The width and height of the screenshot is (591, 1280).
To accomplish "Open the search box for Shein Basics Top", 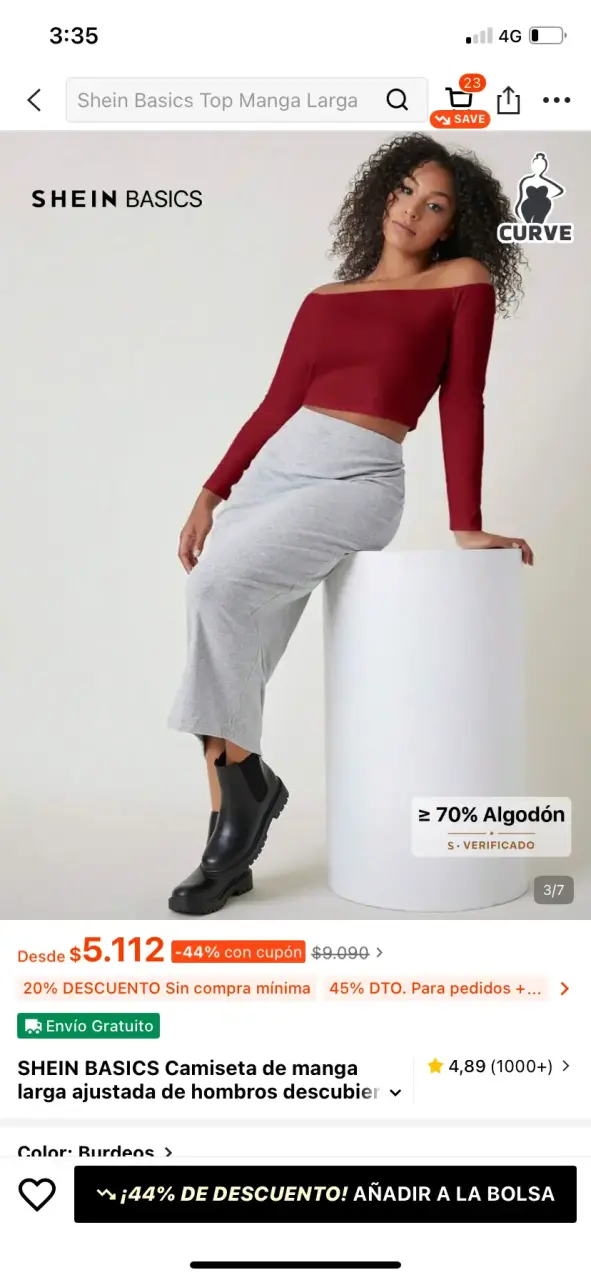I will (247, 100).
